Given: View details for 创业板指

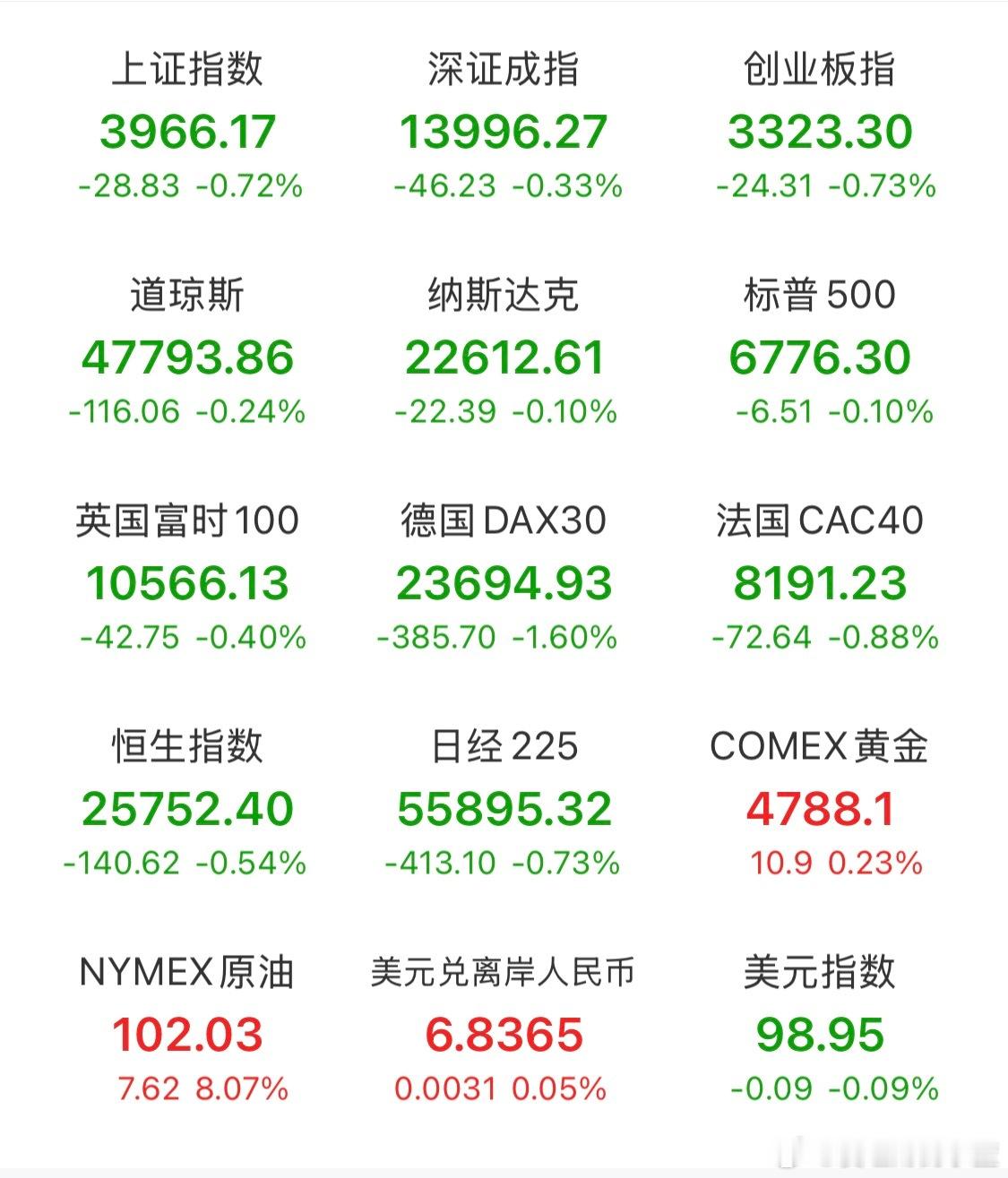Looking at the screenshot, I should [x=818, y=70].
